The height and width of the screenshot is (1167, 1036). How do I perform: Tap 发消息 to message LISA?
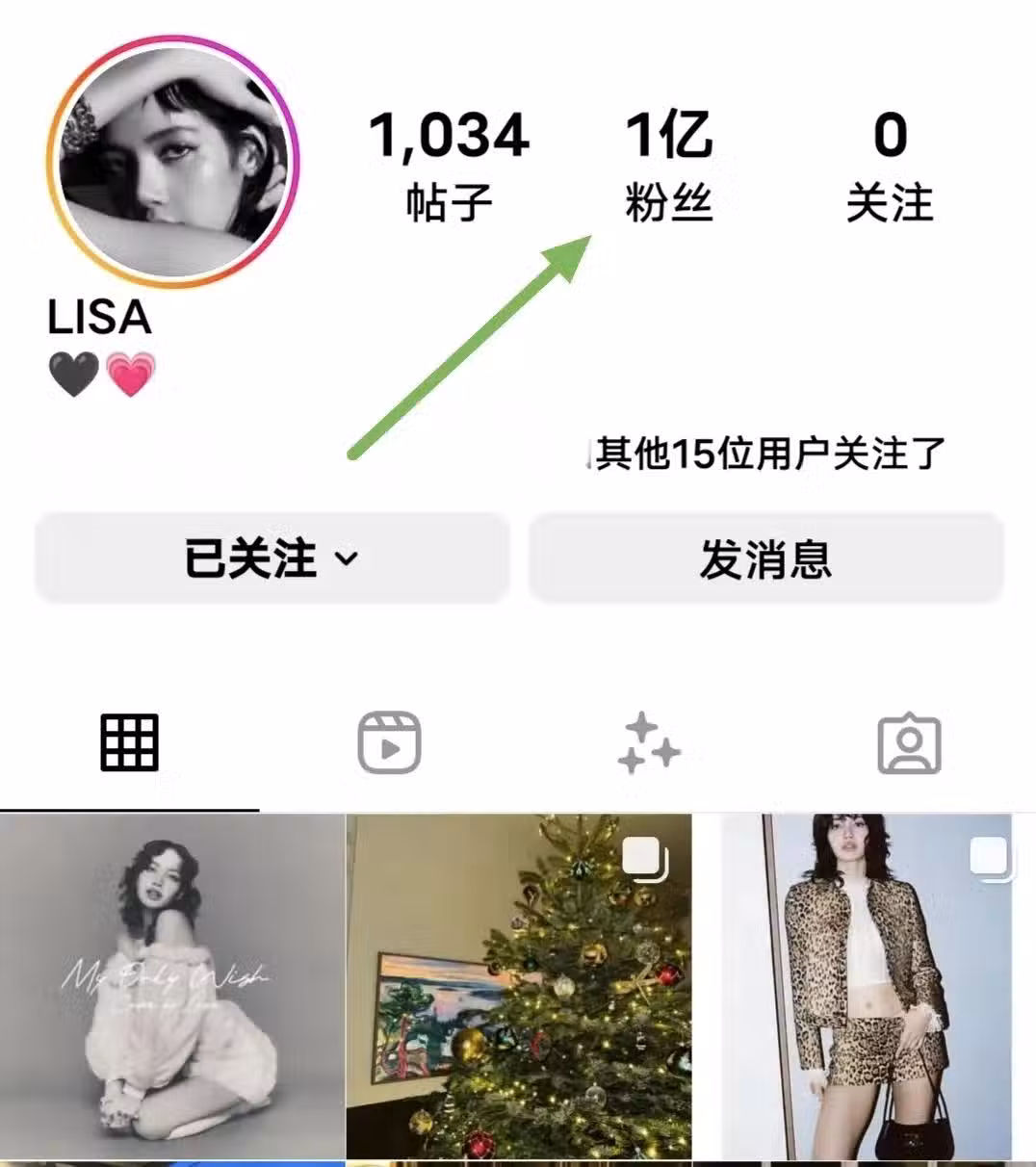(765, 558)
